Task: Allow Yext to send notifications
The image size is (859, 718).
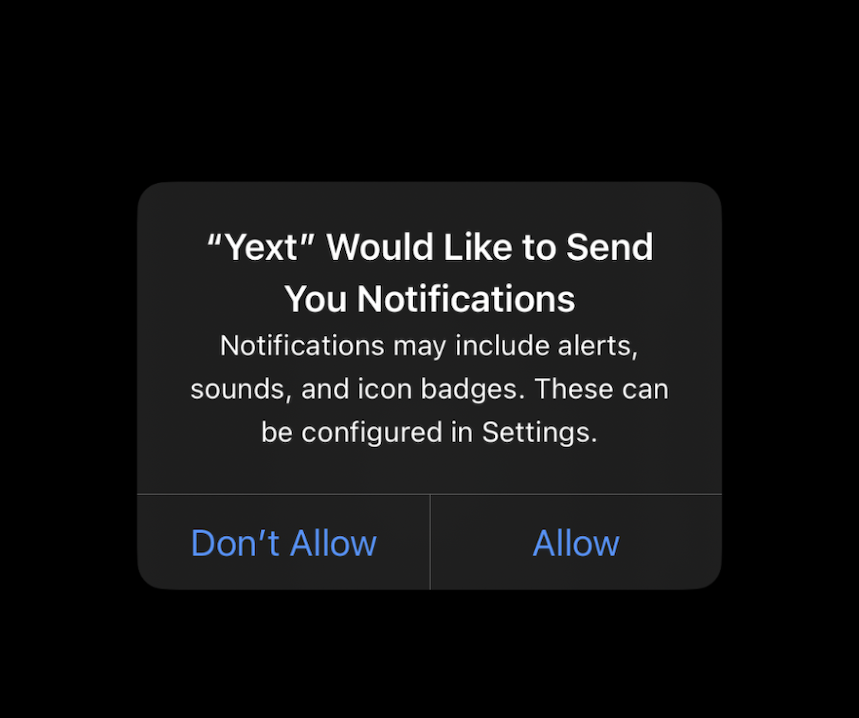Action: [x=575, y=543]
